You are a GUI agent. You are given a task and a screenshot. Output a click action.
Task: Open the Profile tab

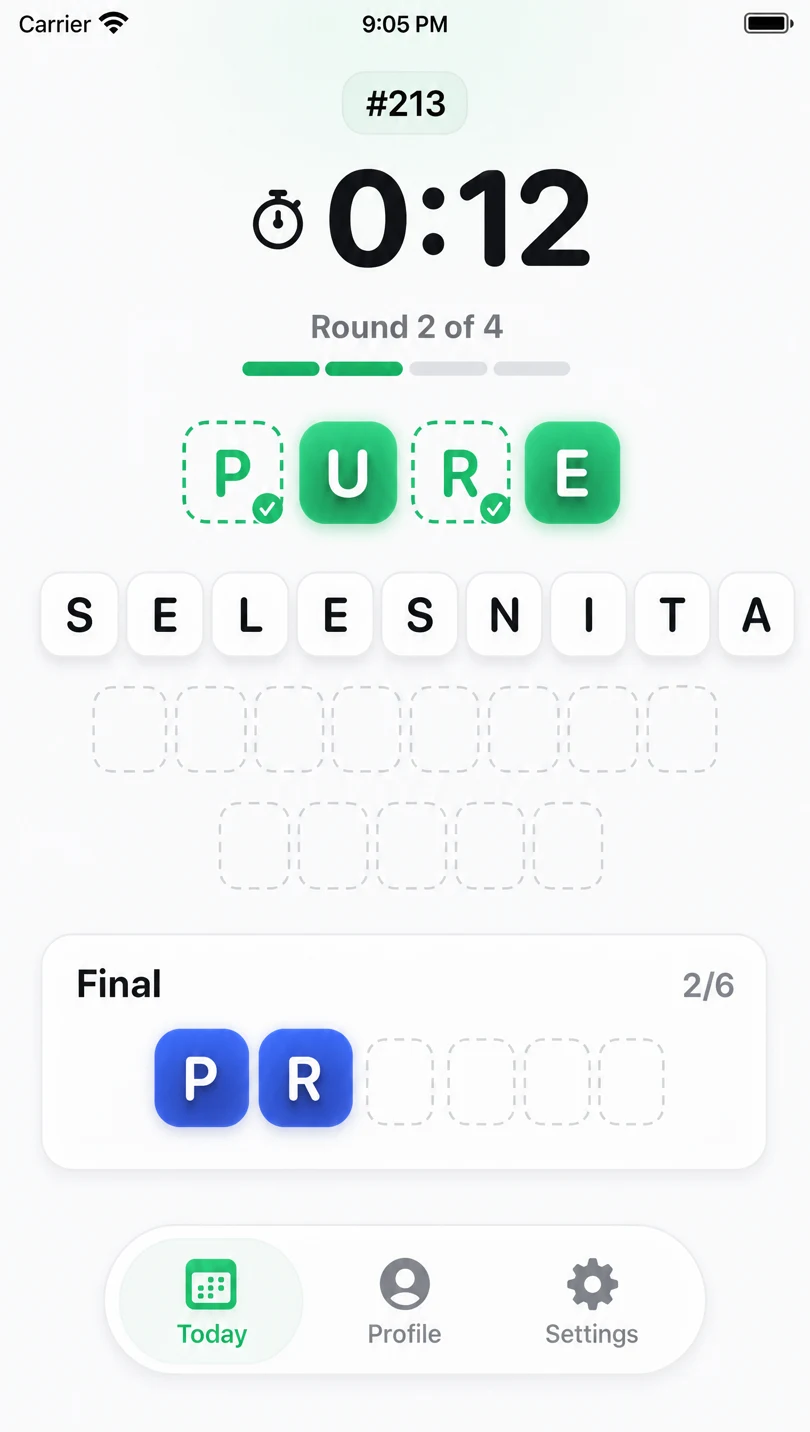click(404, 1301)
